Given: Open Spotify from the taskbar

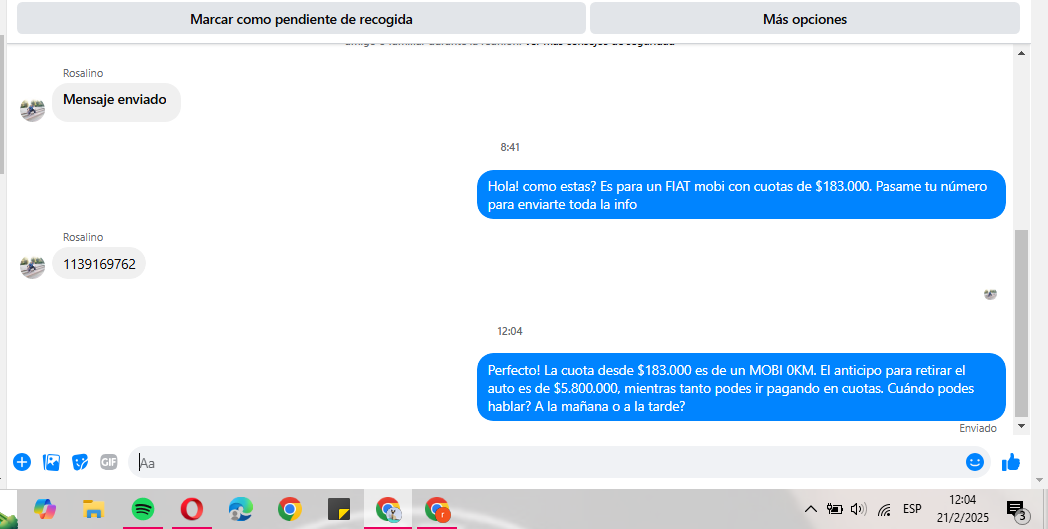Looking at the screenshot, I should pyautogui.click(x=143, y=509).
